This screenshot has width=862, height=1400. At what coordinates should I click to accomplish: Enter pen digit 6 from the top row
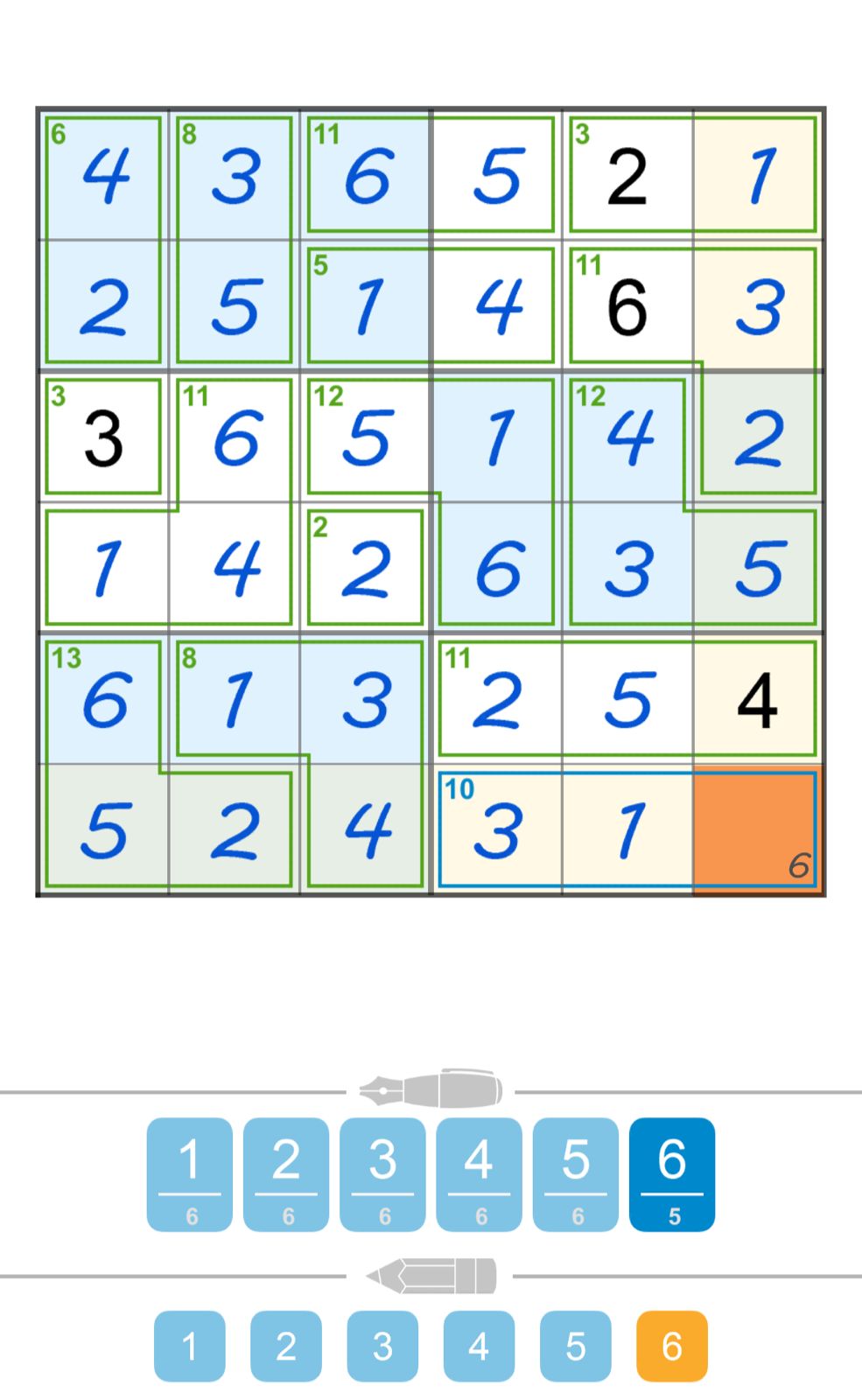pos(671,1174)
